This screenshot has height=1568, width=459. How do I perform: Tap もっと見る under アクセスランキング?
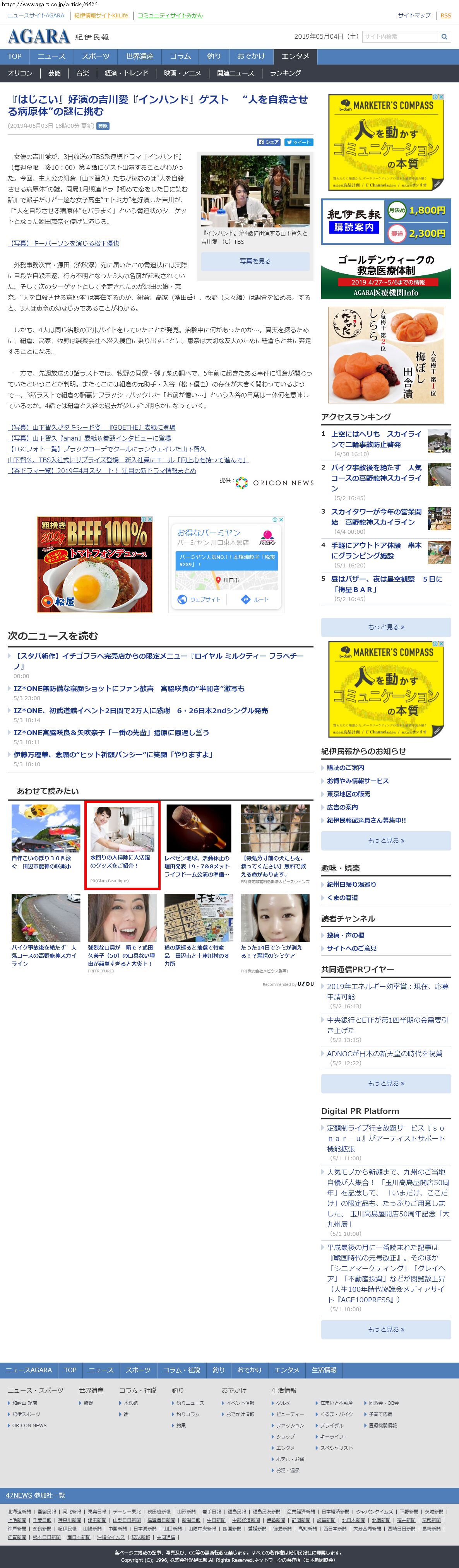point(386,626)
